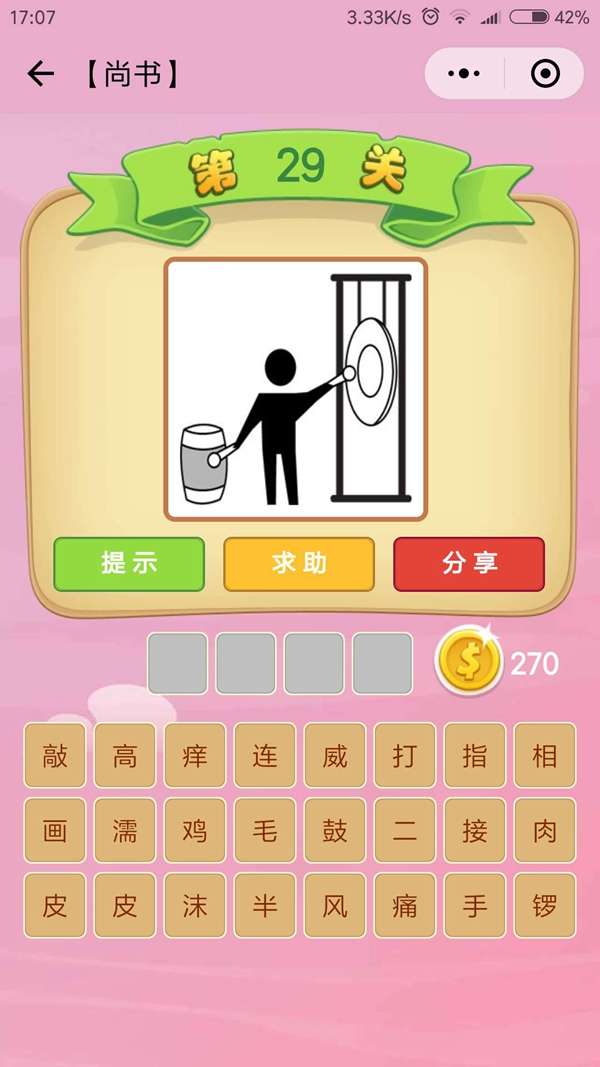
Task: Open the gold coin balance icon
Action: coord(466,661)
